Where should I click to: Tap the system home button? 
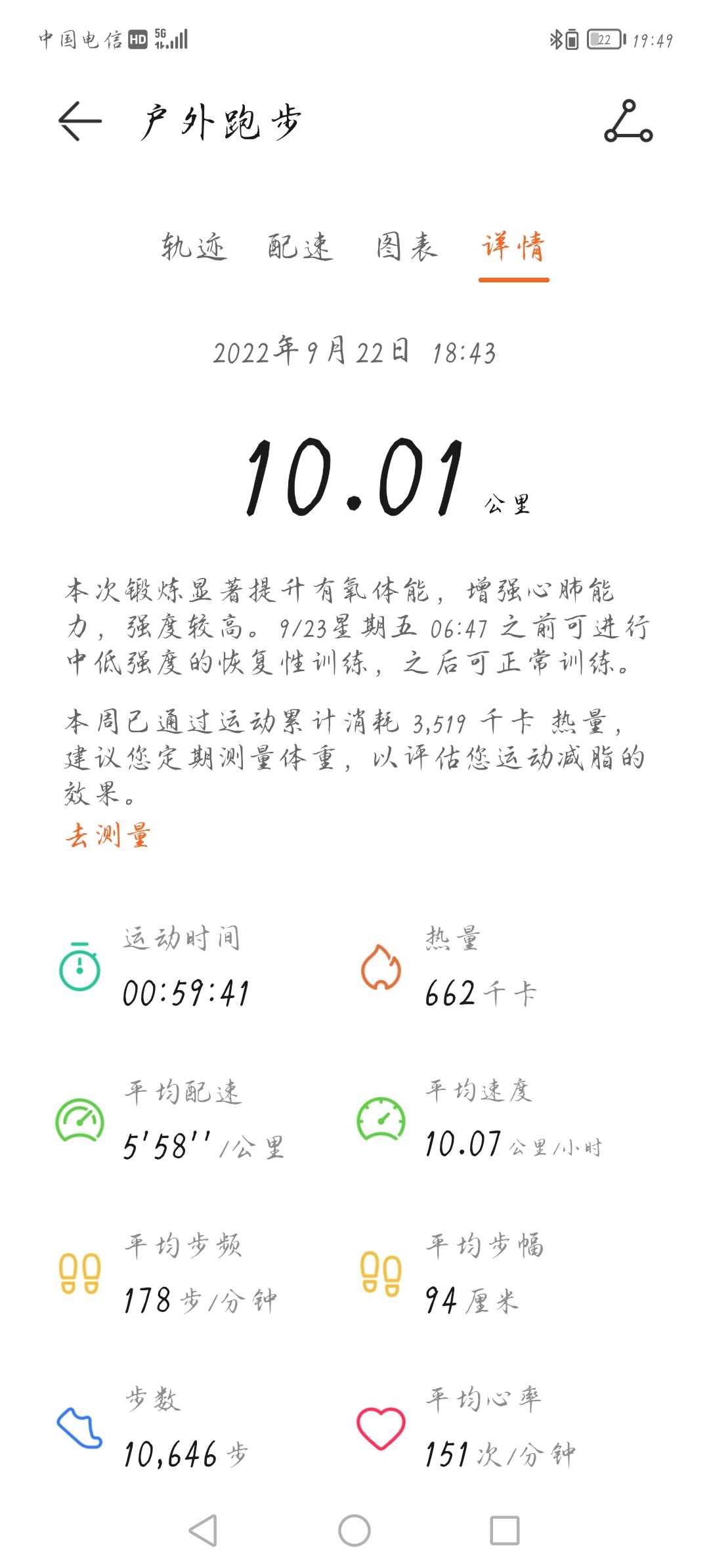pyautogui.click(x=354, y=1531)
